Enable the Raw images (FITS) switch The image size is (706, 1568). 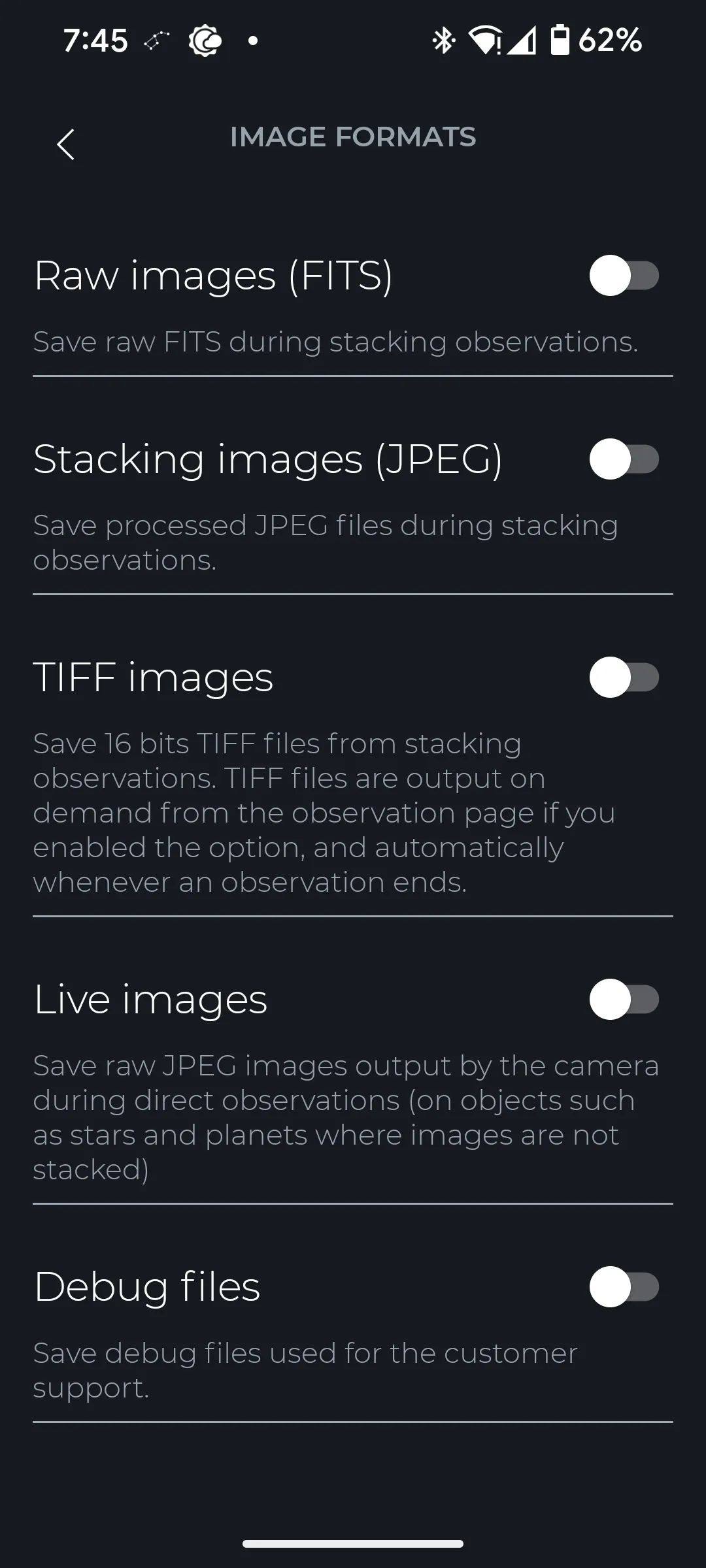(624, 276)
